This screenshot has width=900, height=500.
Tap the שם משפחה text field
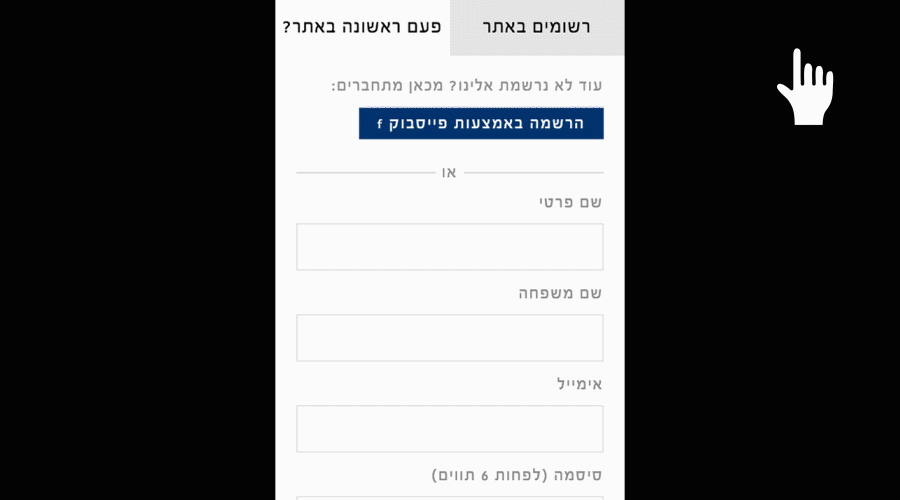coord(449,338)
